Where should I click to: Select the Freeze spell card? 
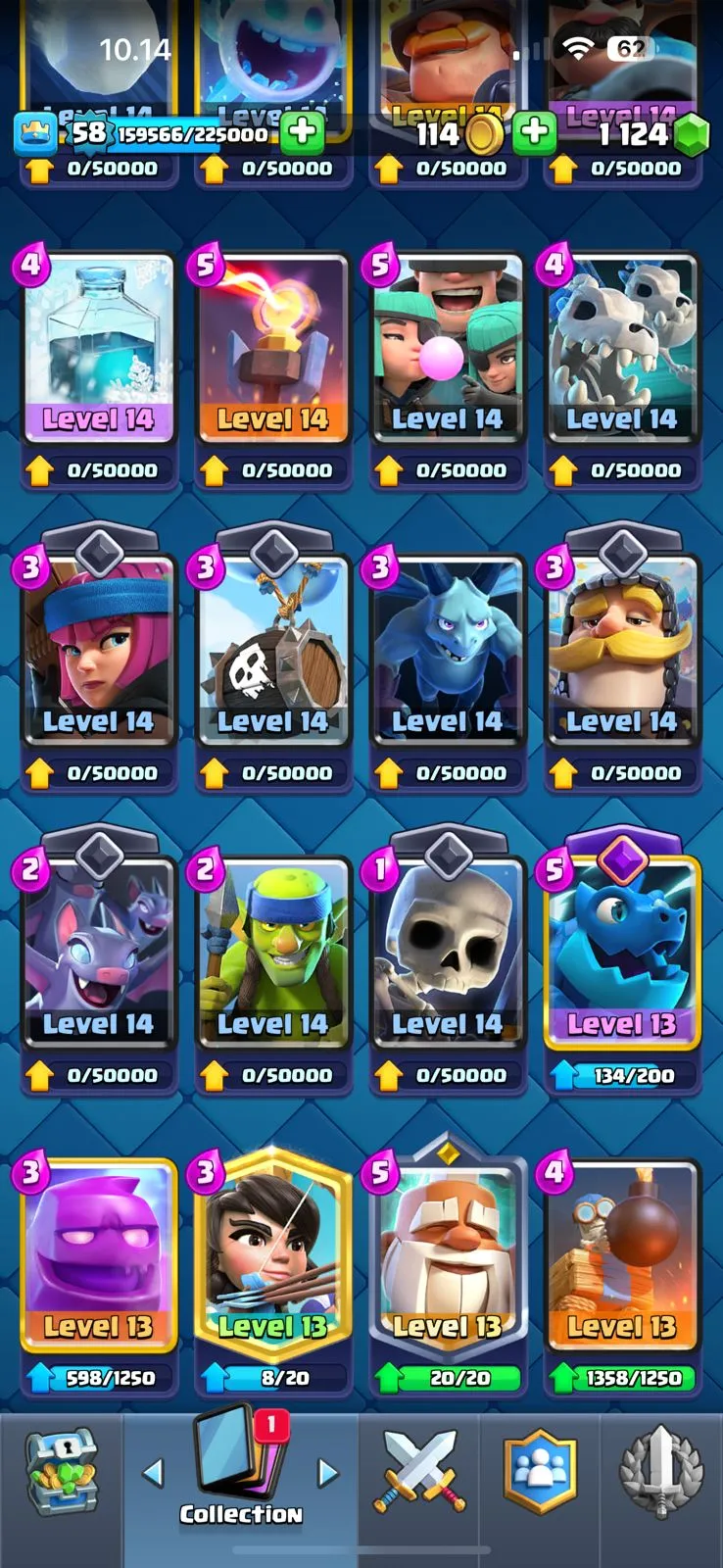98,348
